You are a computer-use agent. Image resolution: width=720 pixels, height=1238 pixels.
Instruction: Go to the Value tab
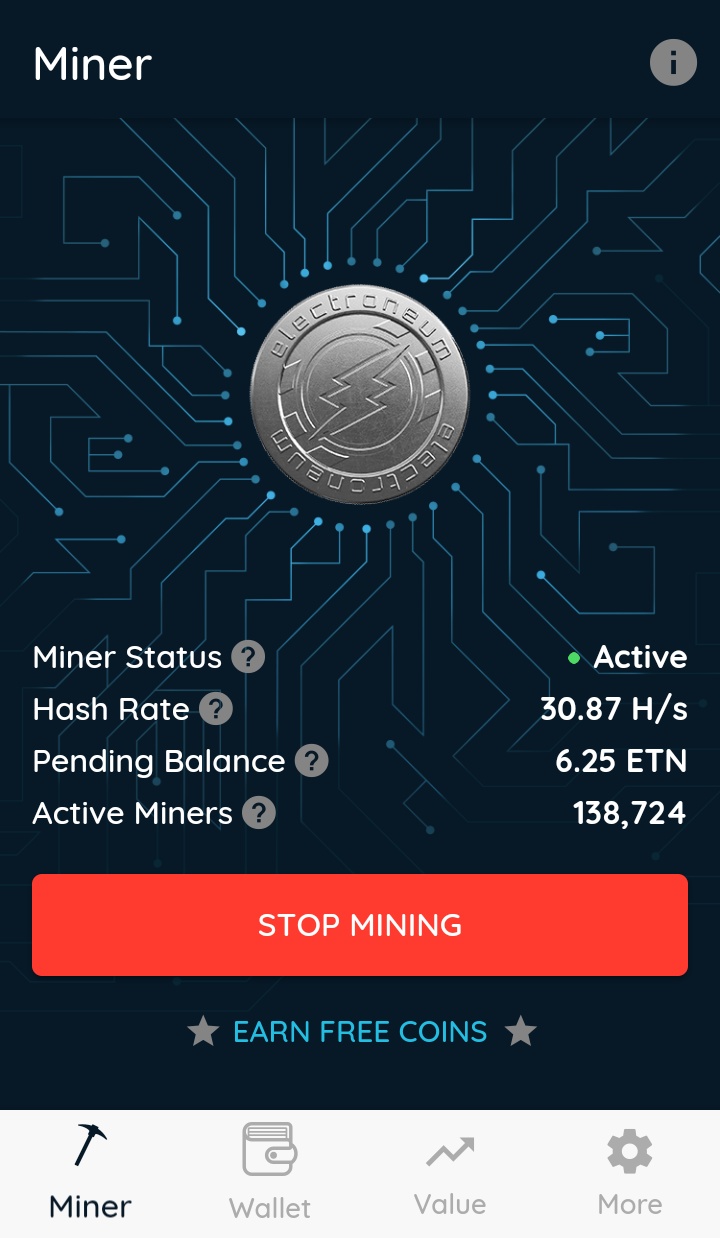tap(450, 1173)
